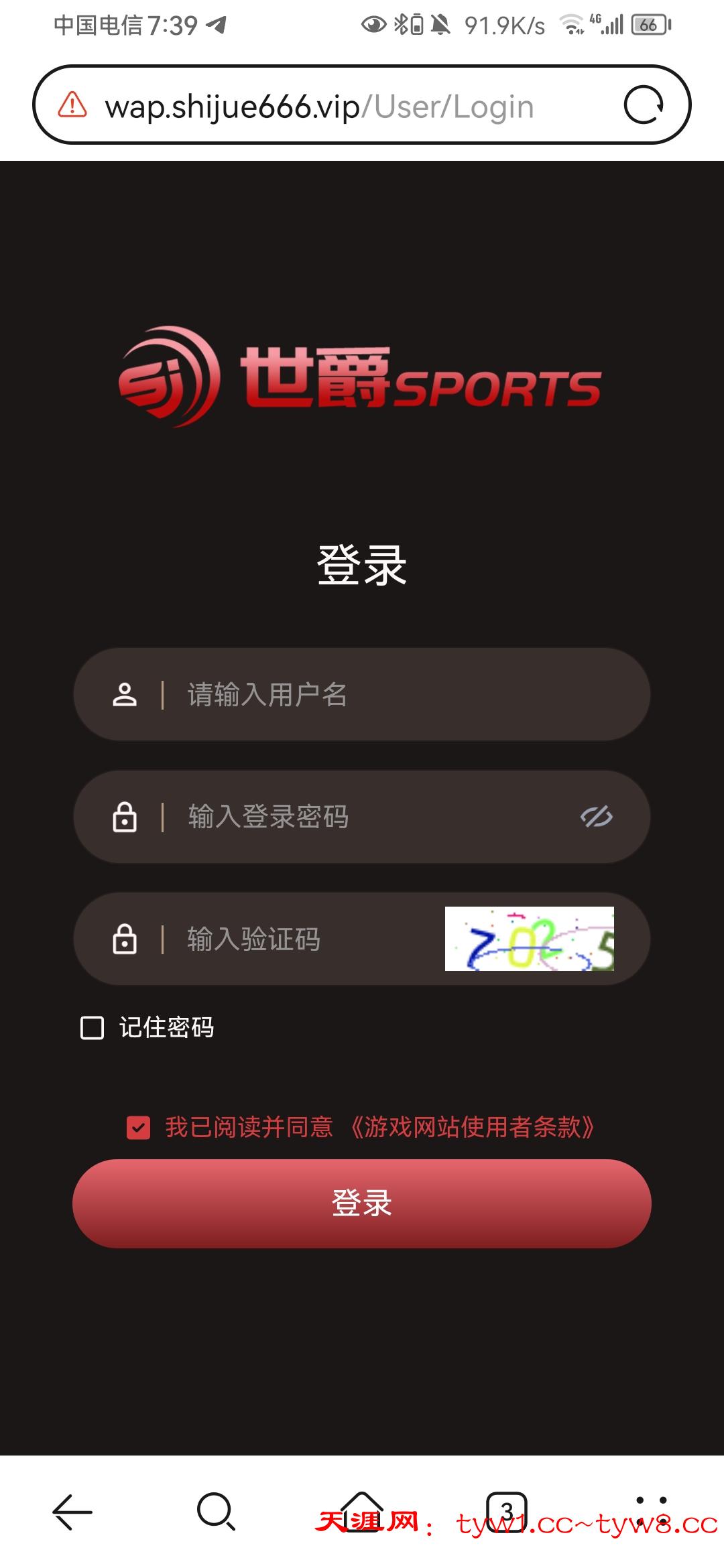Open browser search from bottom bar
Viewport: 724px width, 1568px height.
(x=216, y=1512)
